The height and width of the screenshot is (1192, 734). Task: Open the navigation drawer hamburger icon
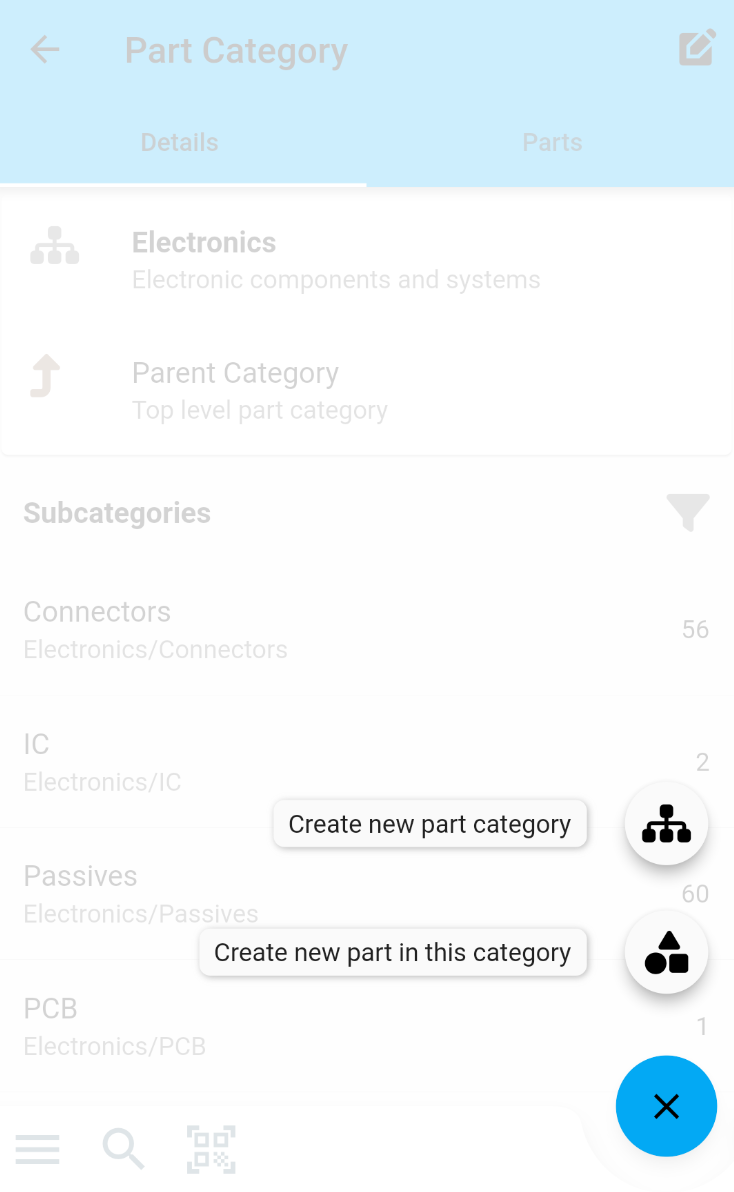pyautogui.click(x=37, y=1148)
